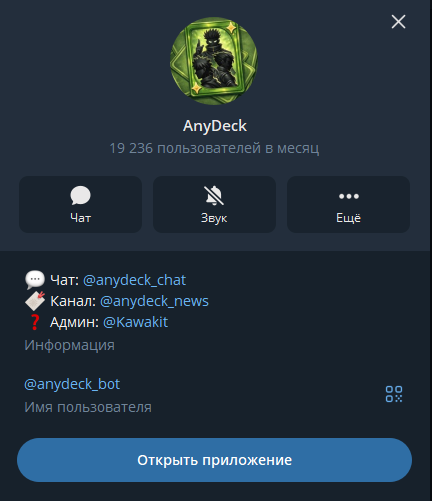Open the @anydeck_news channel link
This screenshot has height=501, width=432.
pyautogui.click(x=154, y=301)
